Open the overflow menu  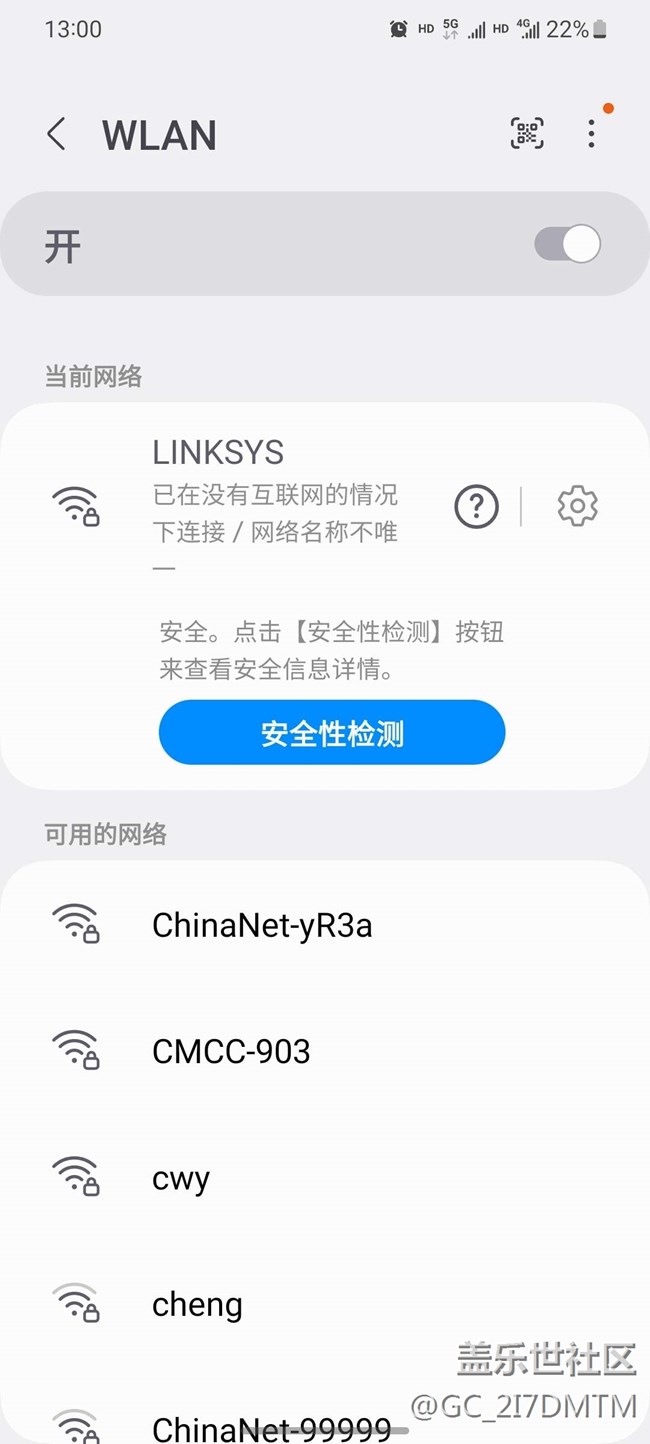591,133
